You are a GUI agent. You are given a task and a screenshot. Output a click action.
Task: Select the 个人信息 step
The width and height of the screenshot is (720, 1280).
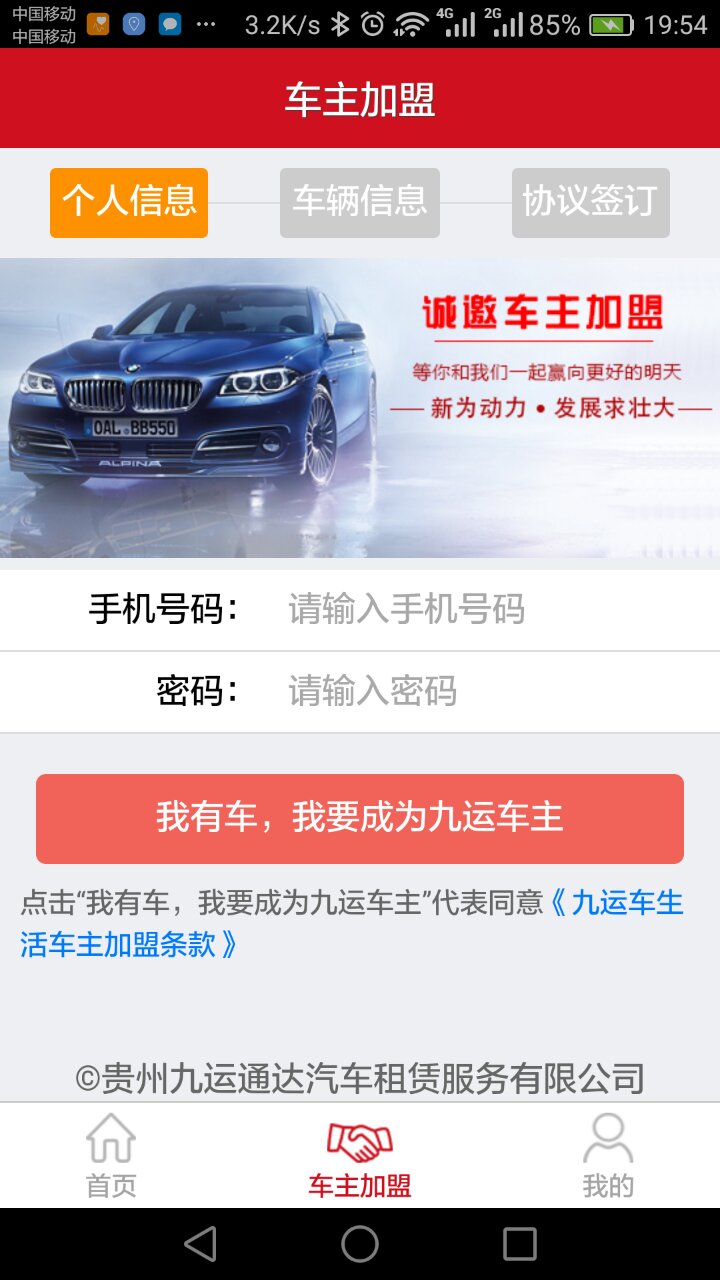(129, 203)
